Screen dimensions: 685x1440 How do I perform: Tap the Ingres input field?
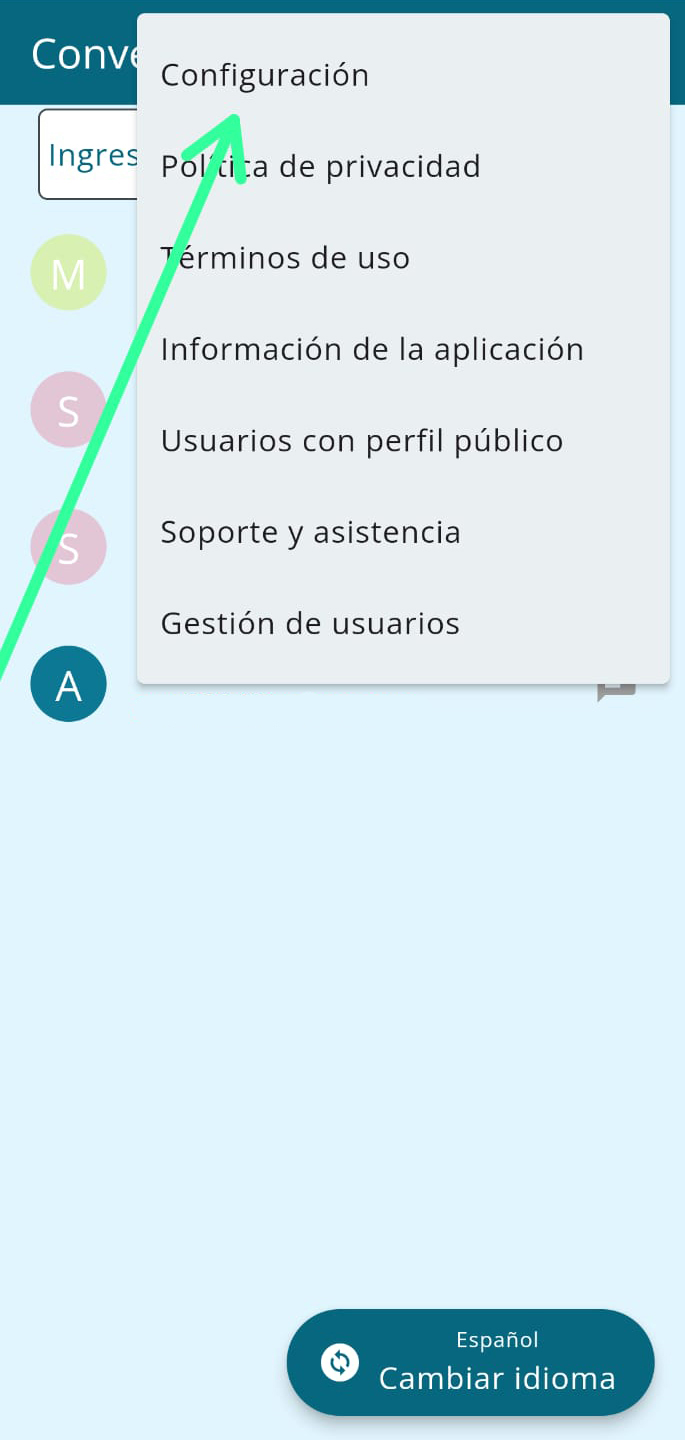pyautogui.click(x=90, y=155)
